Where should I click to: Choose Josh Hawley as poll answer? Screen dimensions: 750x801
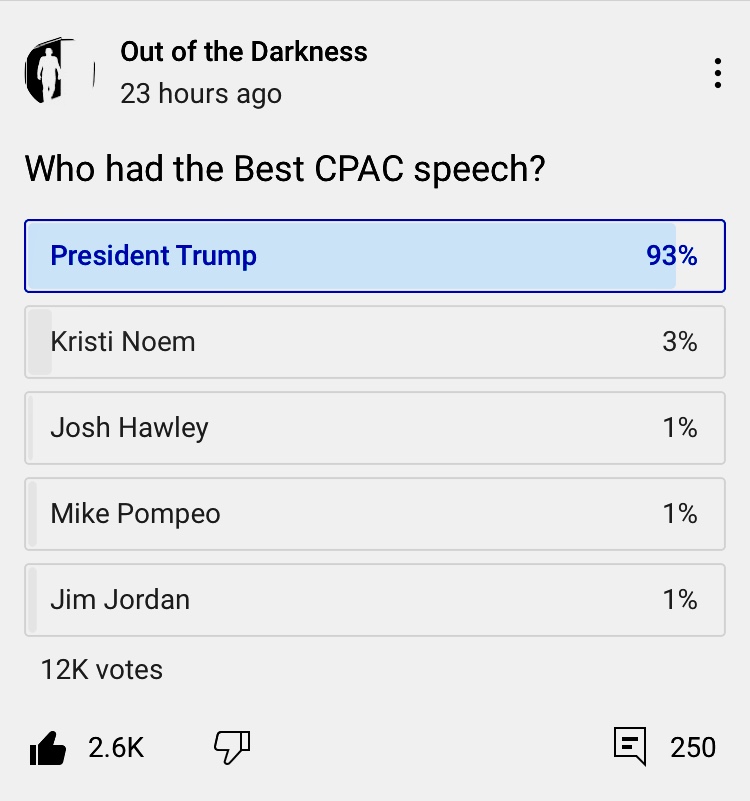pyautogui.click(x=374, y=428)
